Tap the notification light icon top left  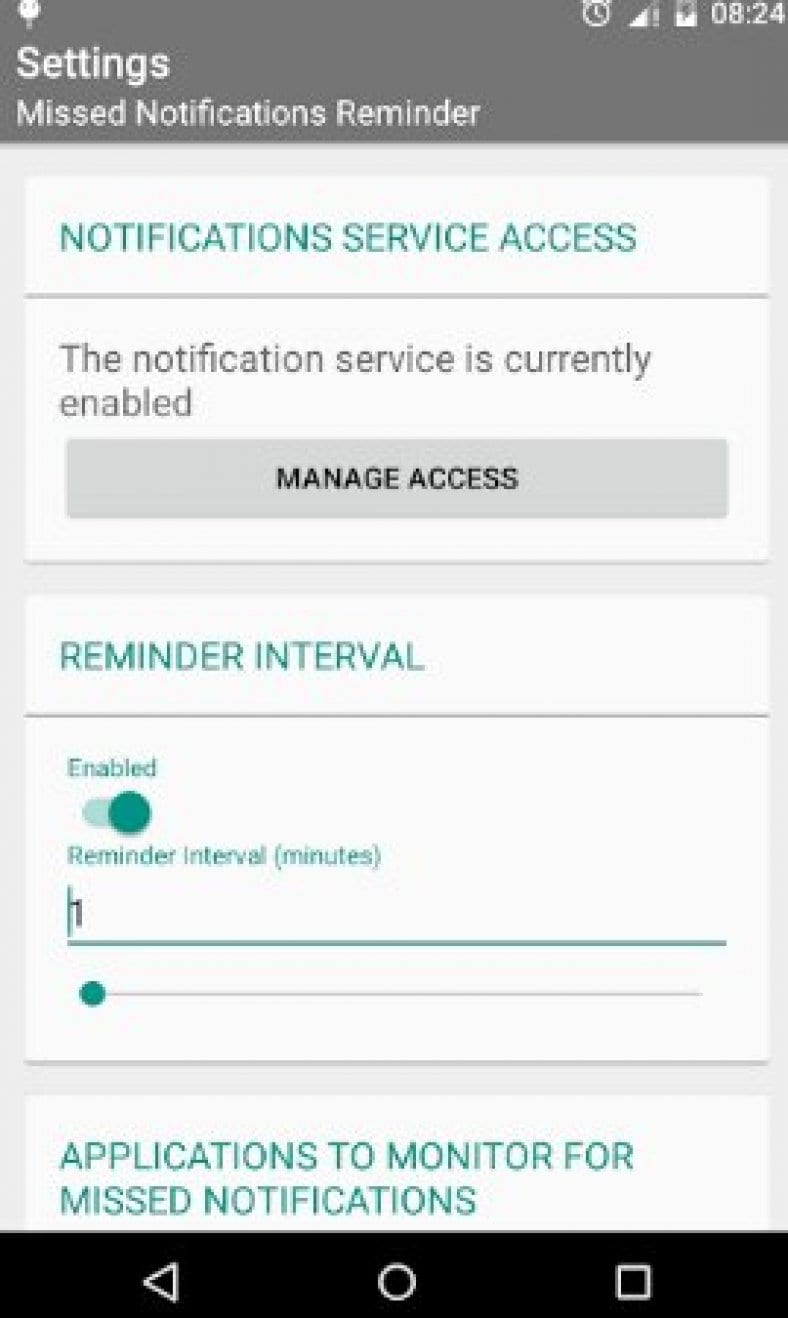[x=30, y=12]
